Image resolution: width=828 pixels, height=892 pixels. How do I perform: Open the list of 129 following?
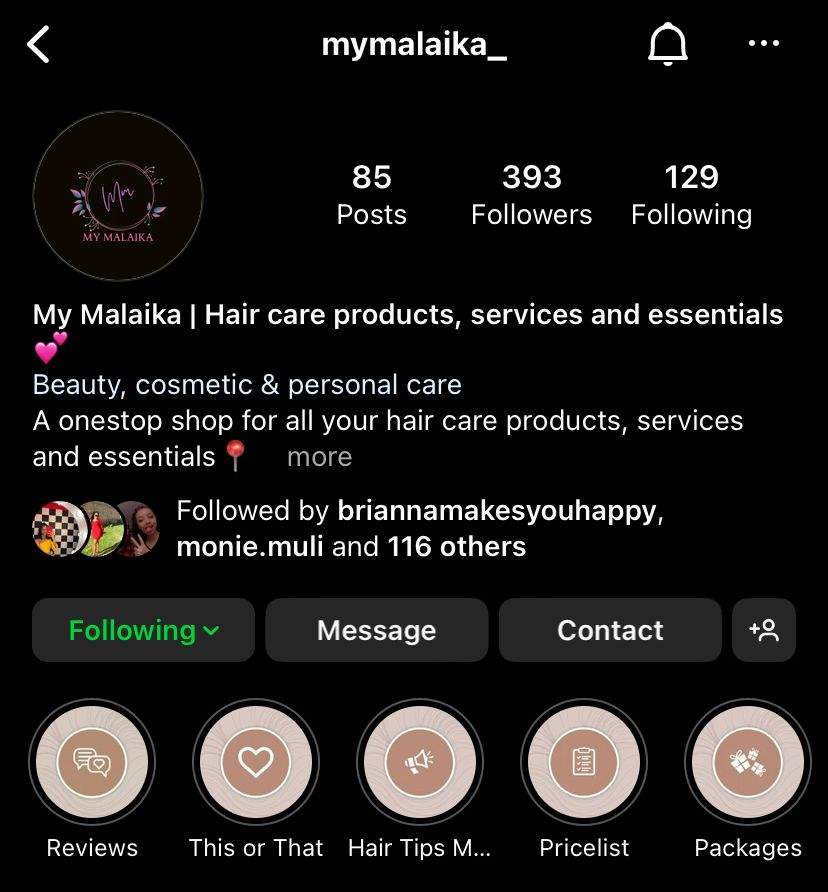click(691, 195)
